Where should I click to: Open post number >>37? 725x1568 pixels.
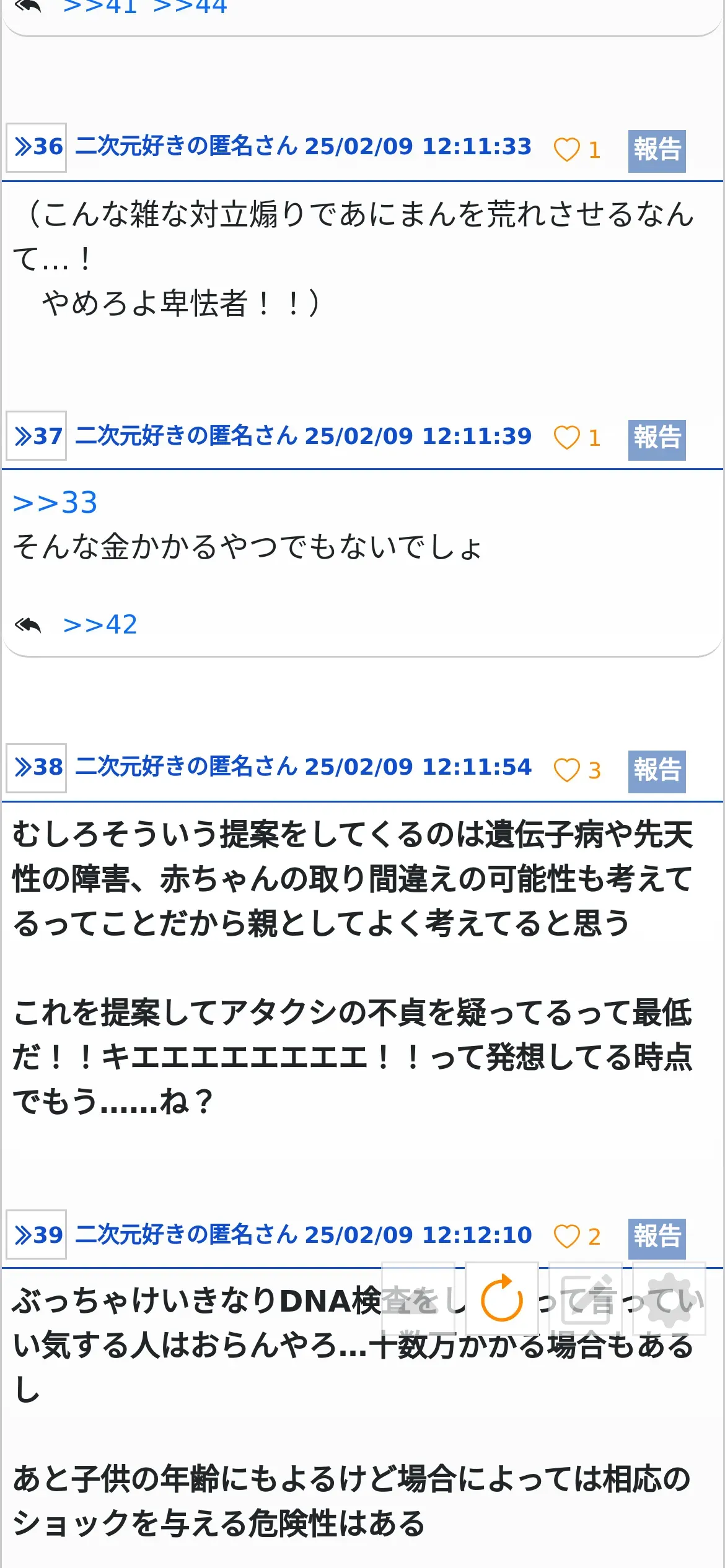coord(37,436)
